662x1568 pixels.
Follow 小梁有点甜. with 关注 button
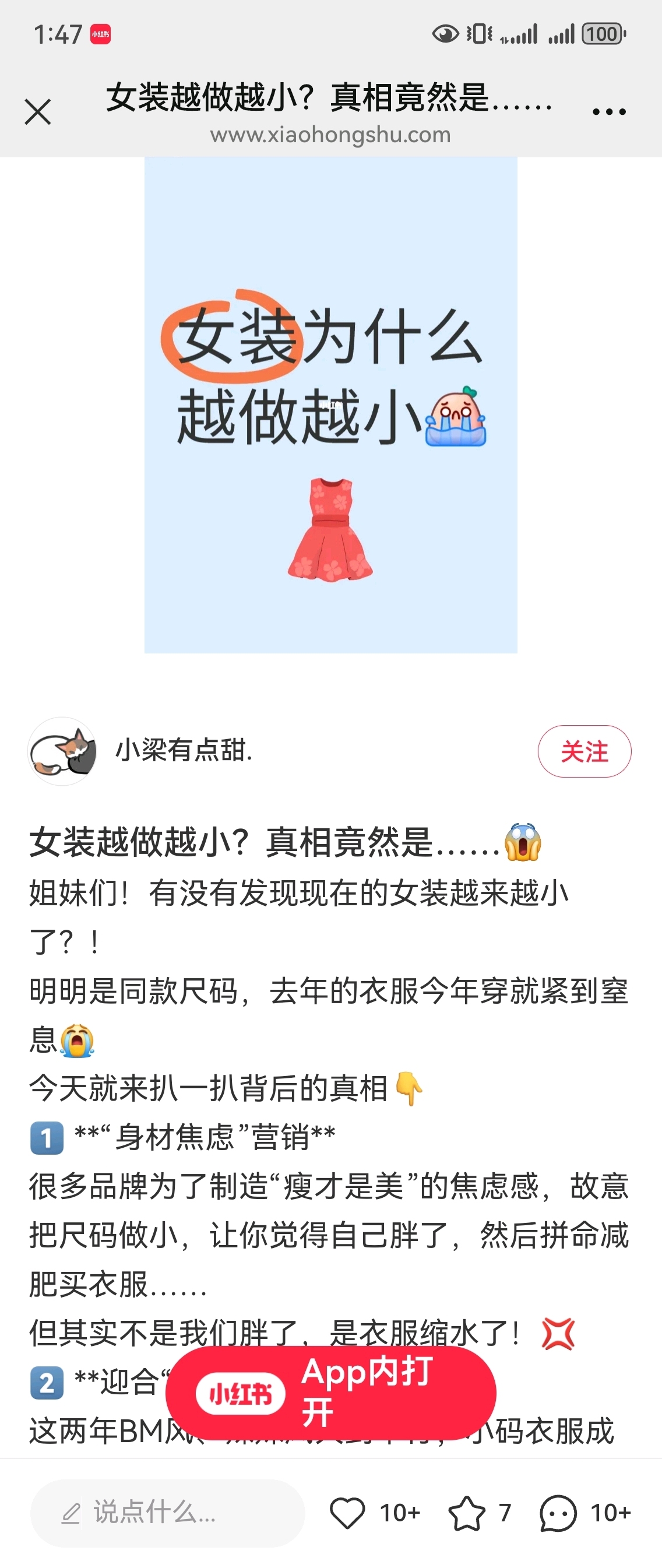(x=584, y=751)
